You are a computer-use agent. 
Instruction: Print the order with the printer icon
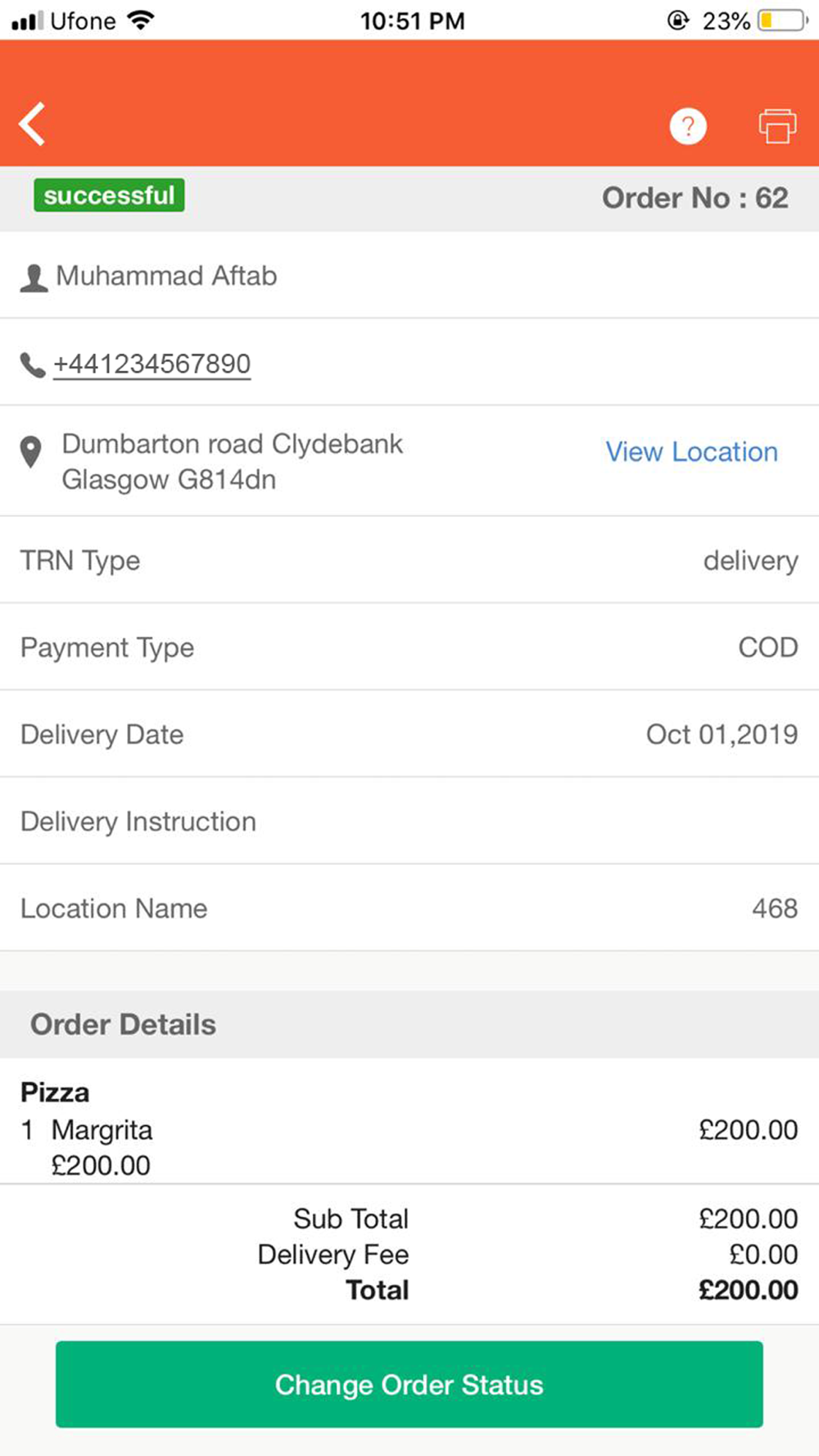(x=777, y=126)
